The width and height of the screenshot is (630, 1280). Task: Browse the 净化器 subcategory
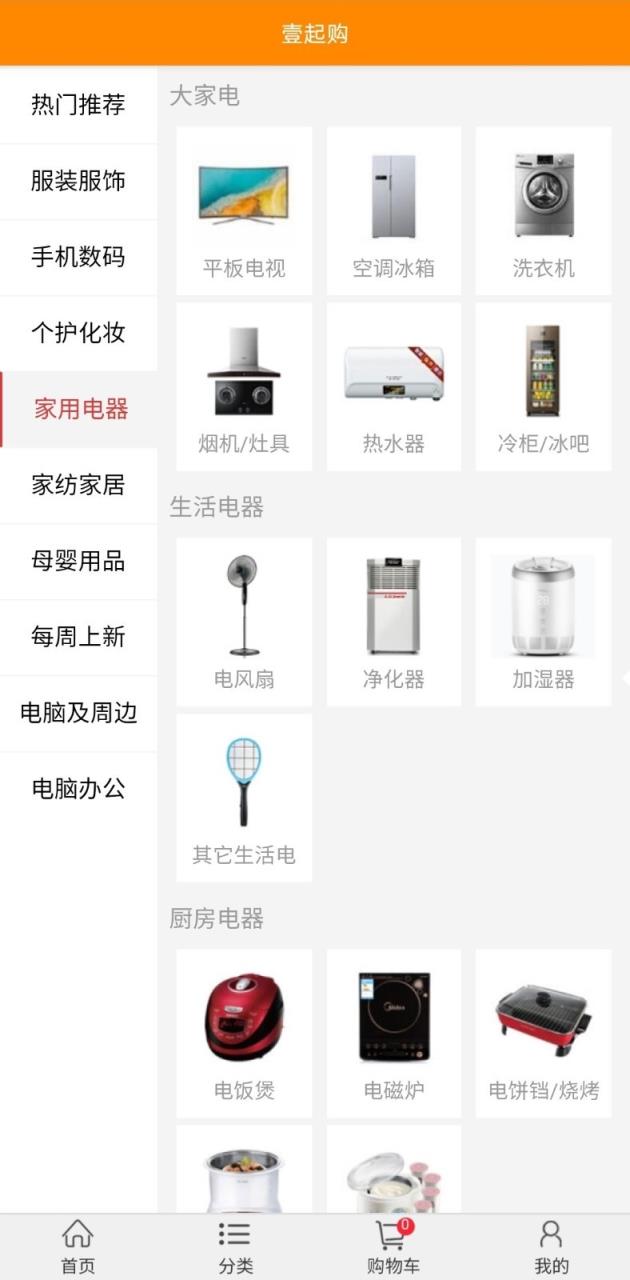tap(393, 622)
